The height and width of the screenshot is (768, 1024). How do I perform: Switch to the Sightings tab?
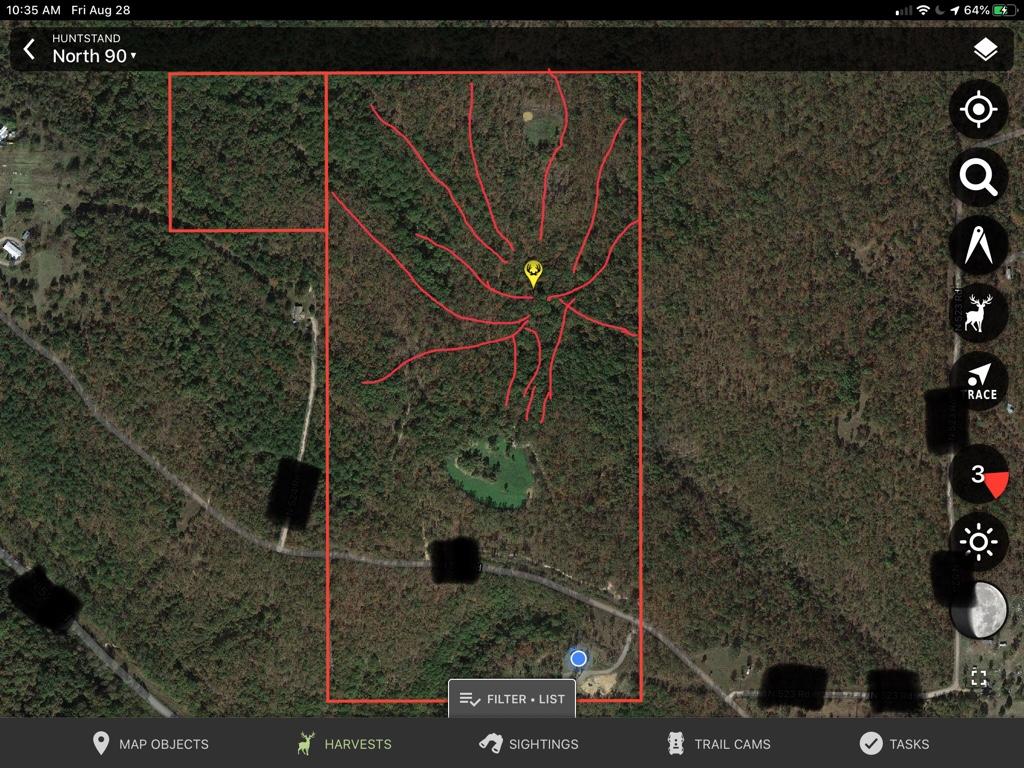tap(529, 744)
